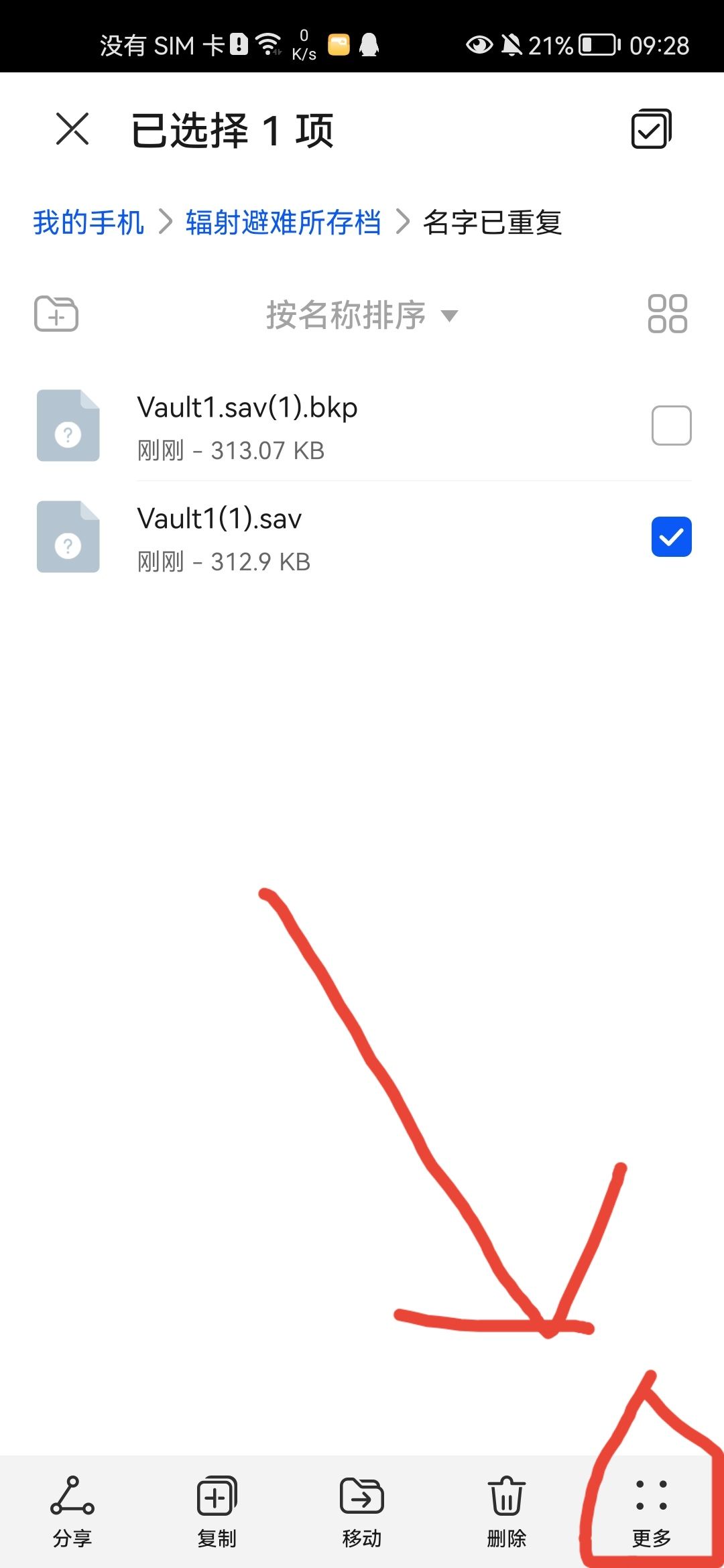Tap the 分享 (Share) icon
Image resolution: width=724 pixels, height=1568 pixels.
(x=74, y=1494)
